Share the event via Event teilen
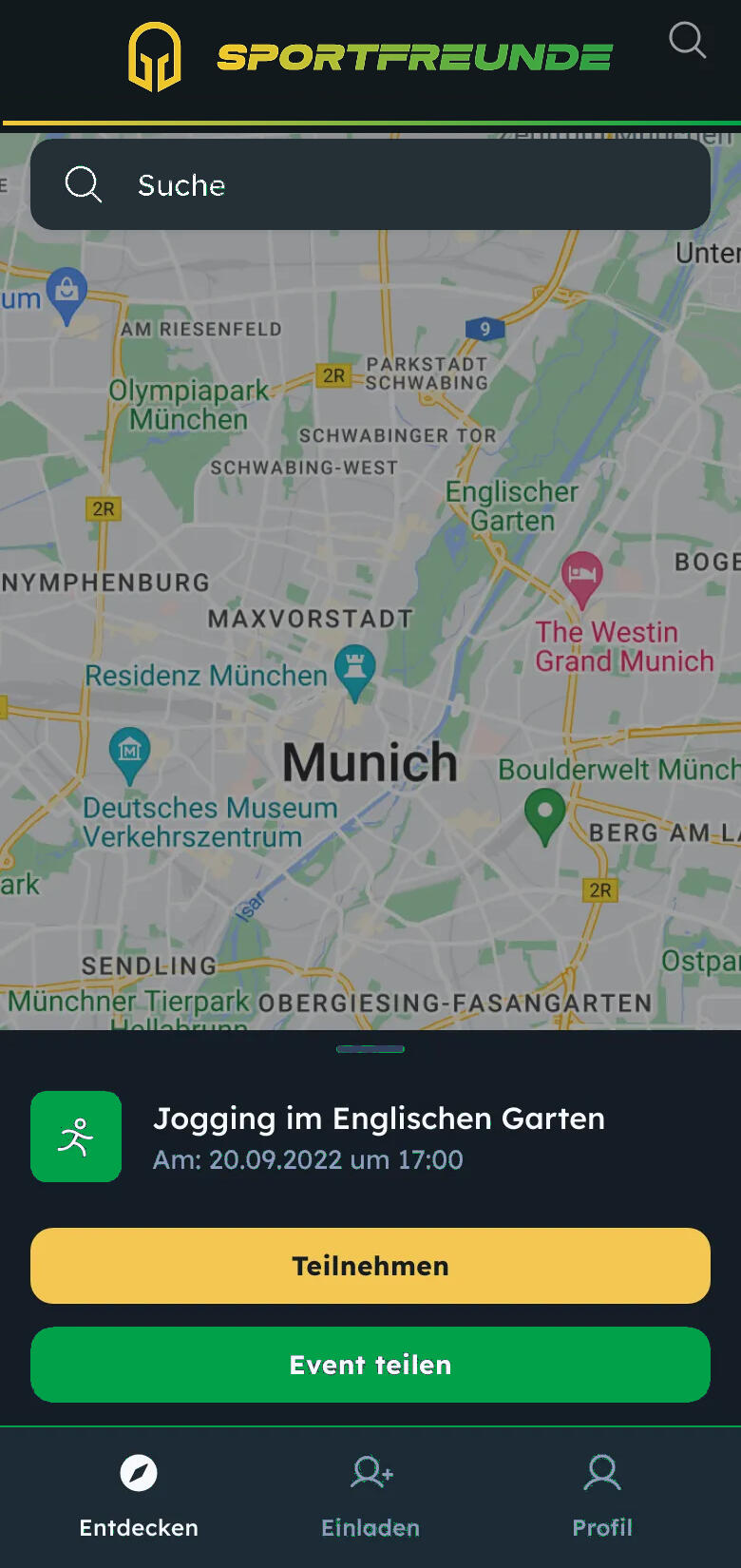The width and height of the screenshot is (741, 1568). pyautogui.click(x=370, y=1365)
